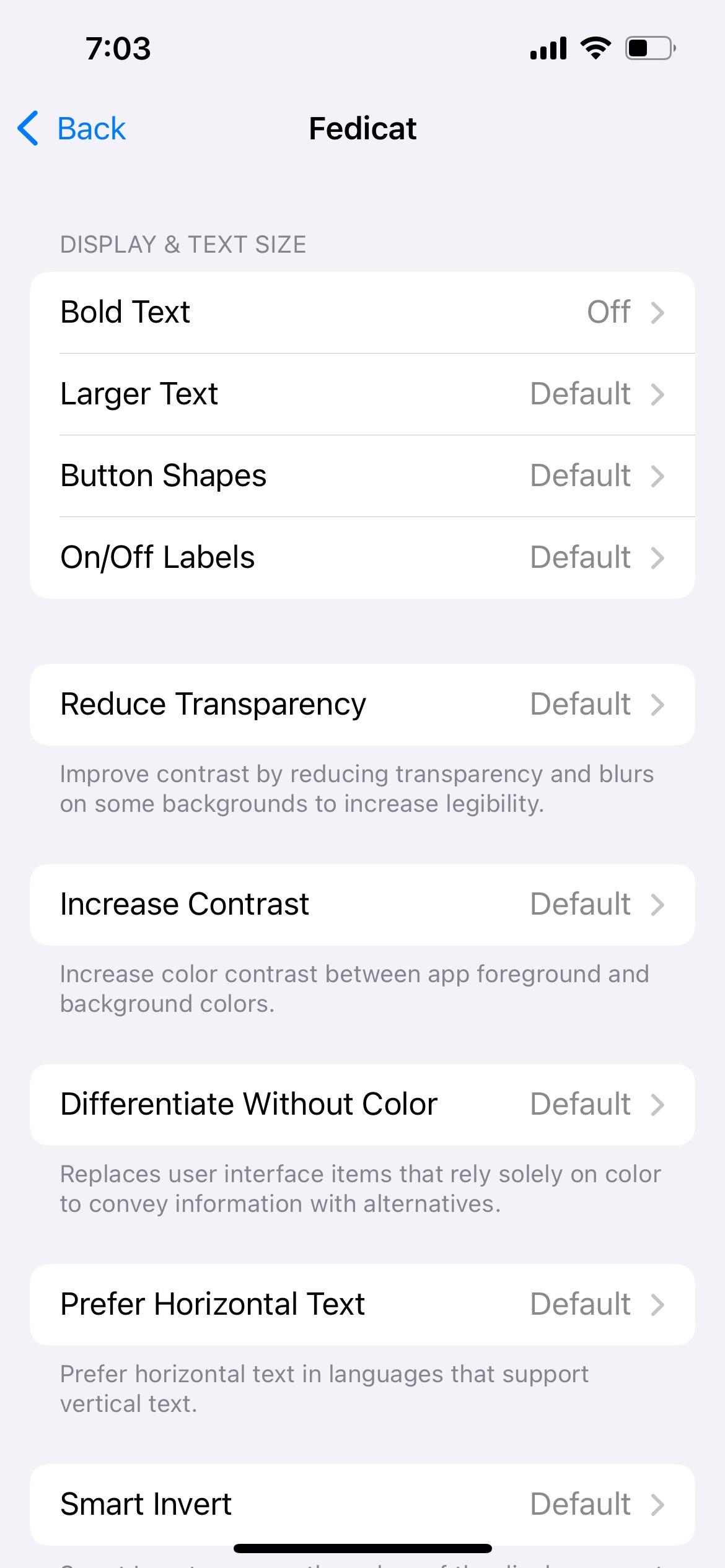Viewport: 725px width, 1568px height.
Task: Go back to the previous settings page
Action: point(72,129)
